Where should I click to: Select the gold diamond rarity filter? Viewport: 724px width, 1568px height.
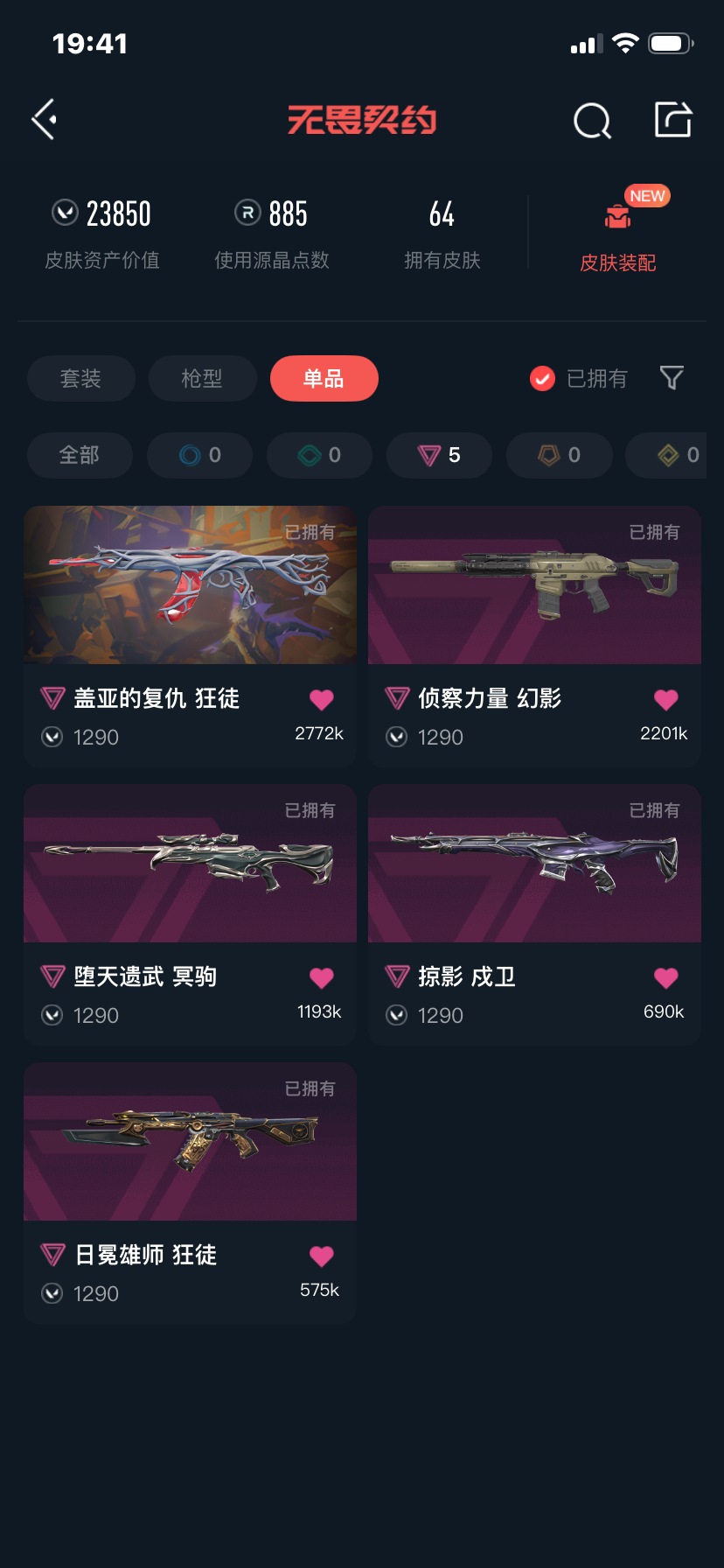(673, 455)
